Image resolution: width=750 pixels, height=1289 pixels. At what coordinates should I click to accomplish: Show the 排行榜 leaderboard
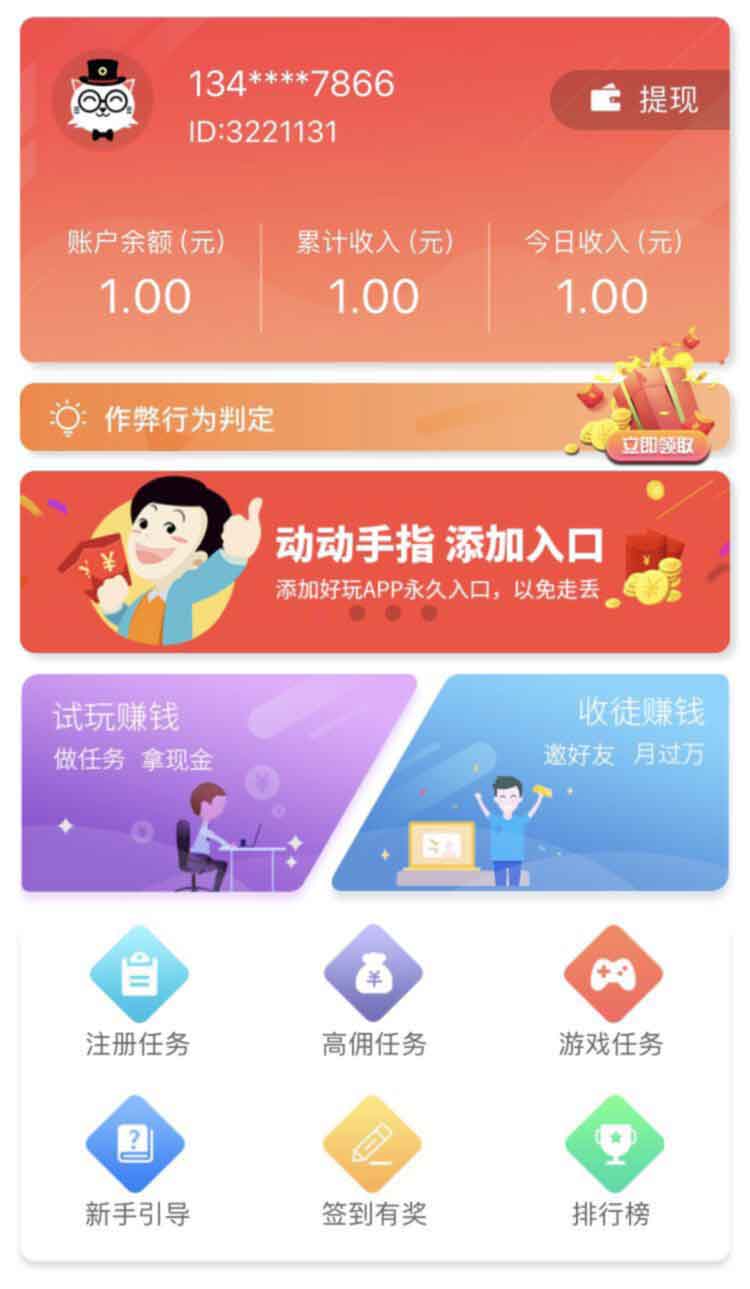click(611, 1162)
